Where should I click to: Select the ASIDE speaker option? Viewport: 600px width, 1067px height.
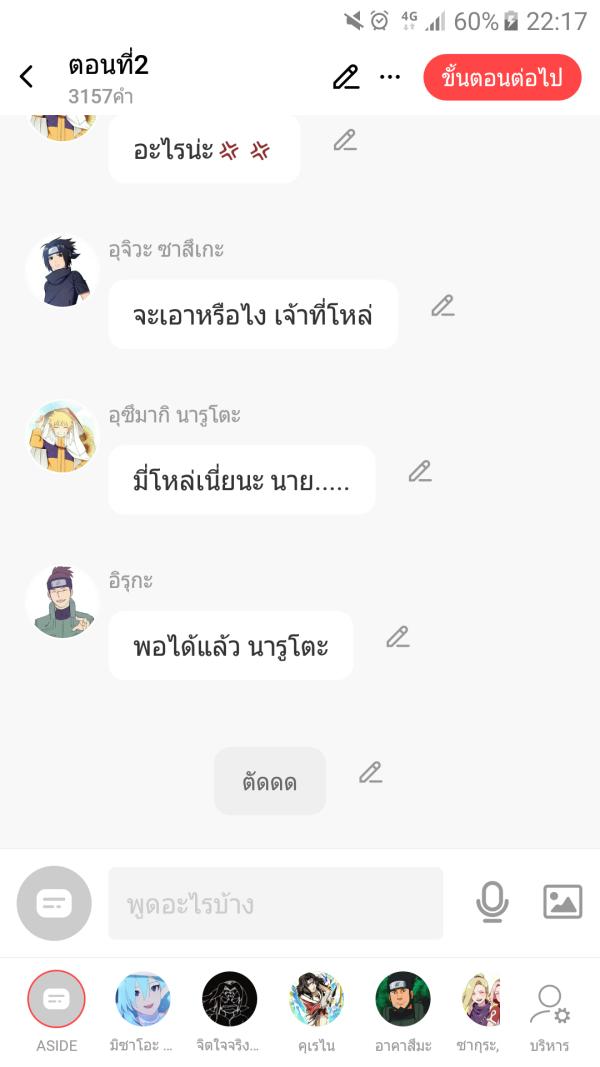point(57,1000)
